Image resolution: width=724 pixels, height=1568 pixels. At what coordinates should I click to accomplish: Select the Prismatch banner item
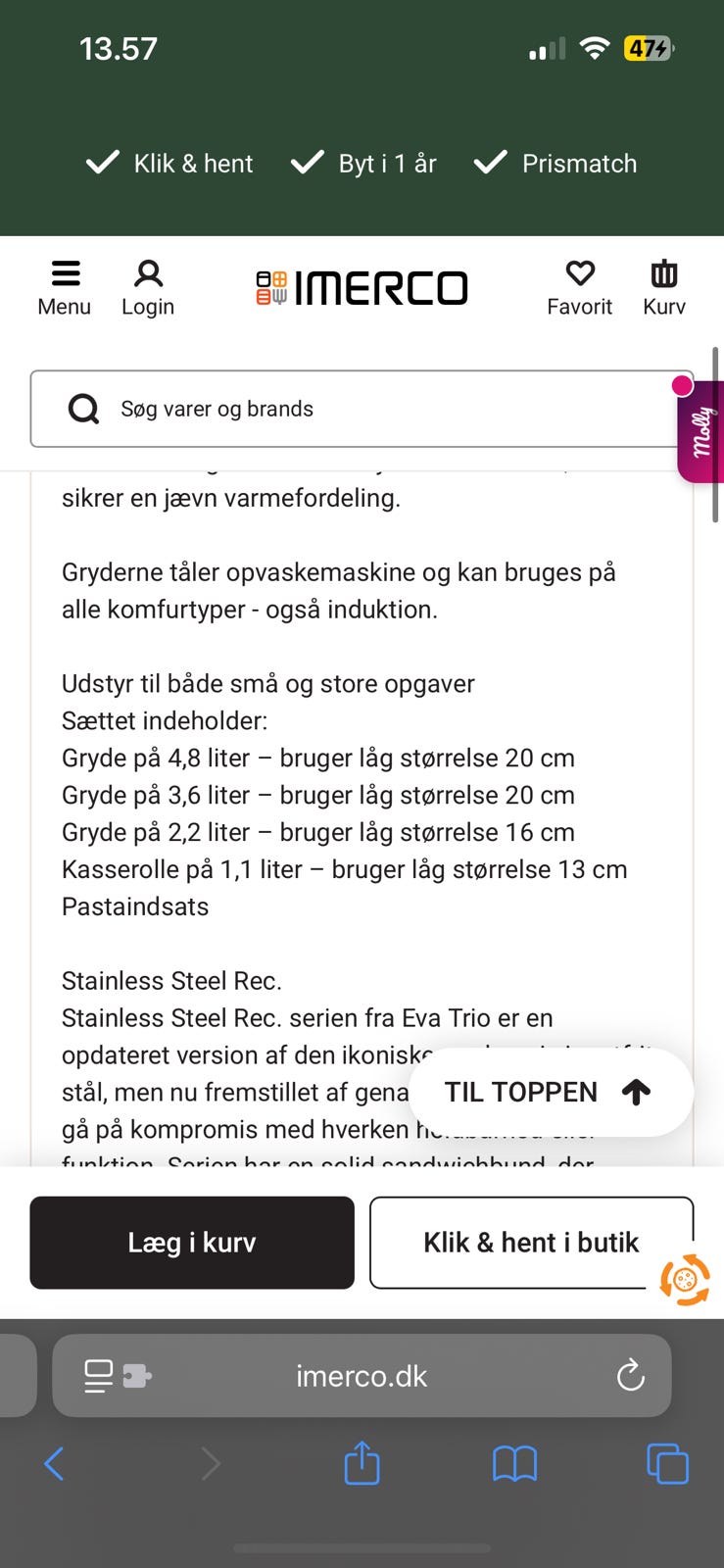[x=555, y=163]
